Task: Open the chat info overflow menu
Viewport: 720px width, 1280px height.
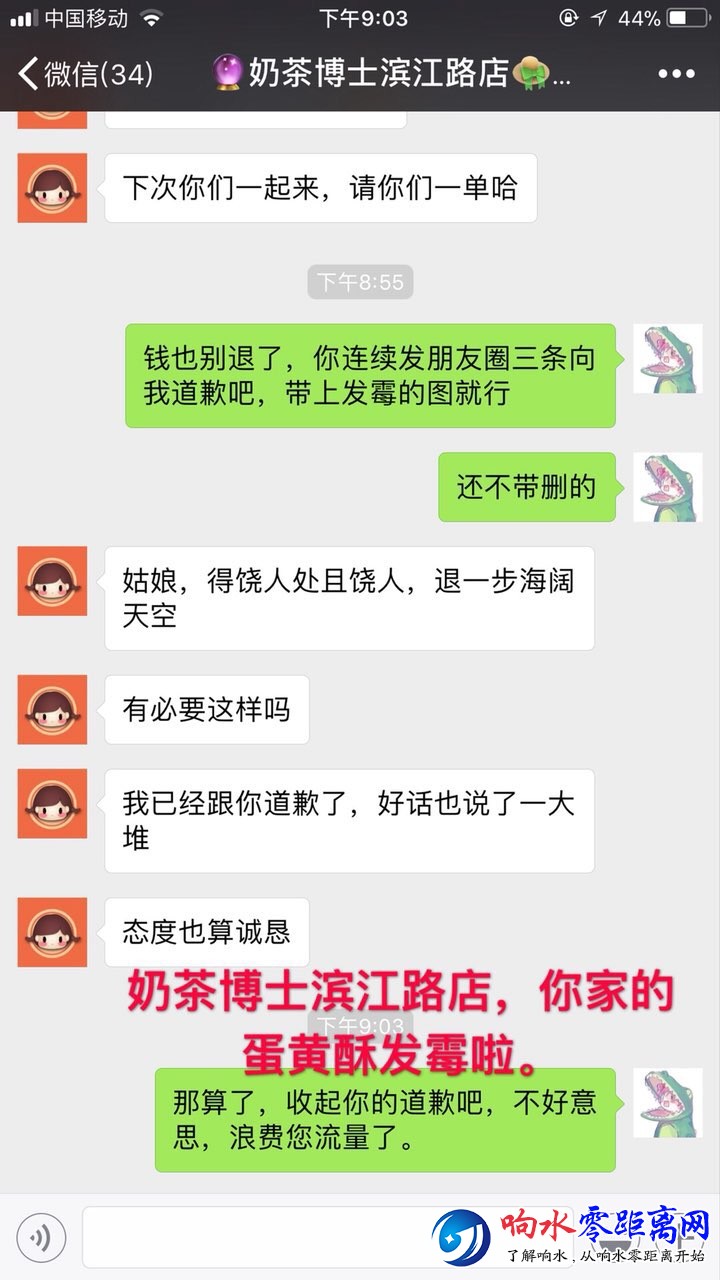Action: coord(676,74)
